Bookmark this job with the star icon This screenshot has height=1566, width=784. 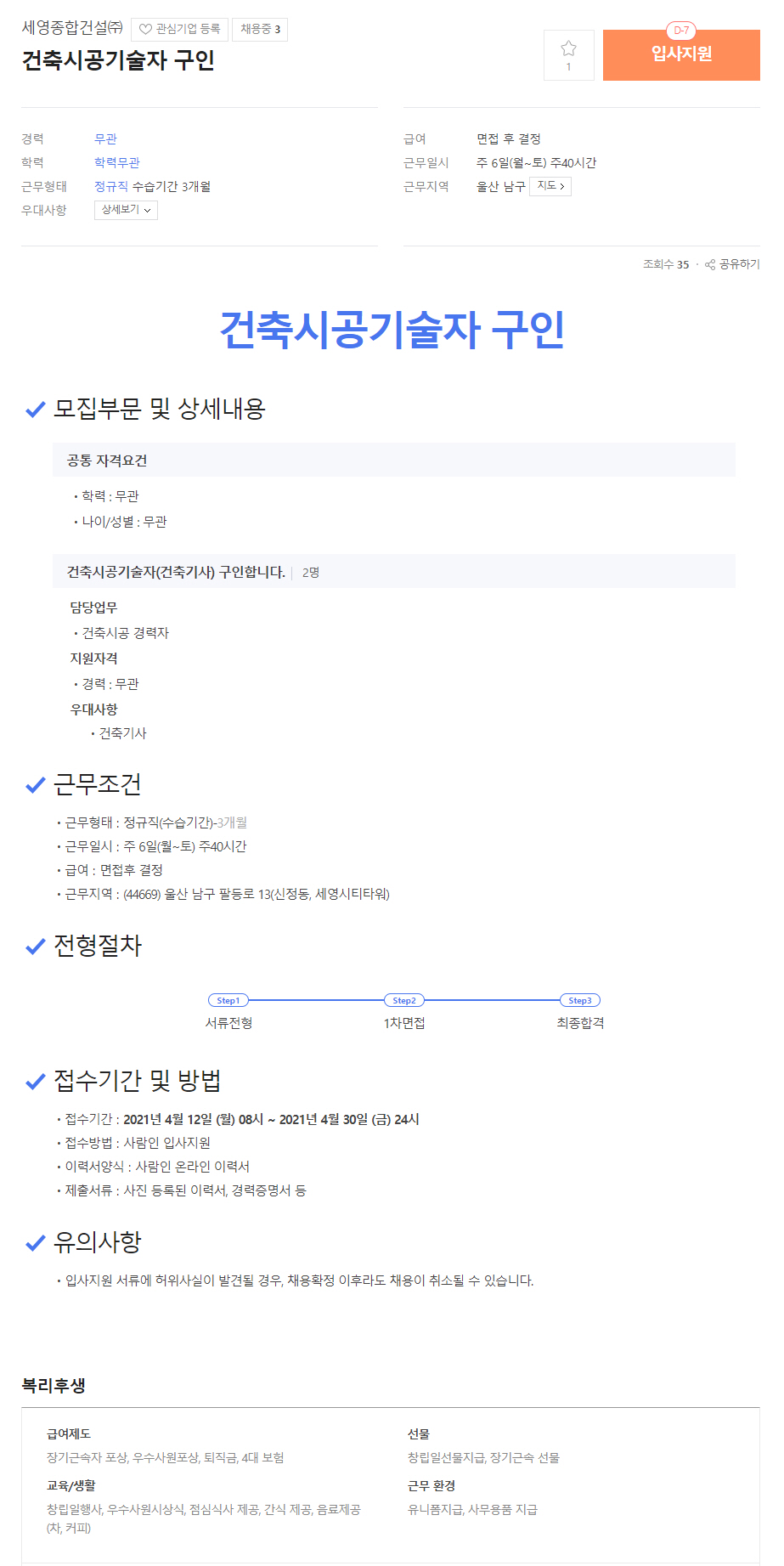(x=568, y=49)
